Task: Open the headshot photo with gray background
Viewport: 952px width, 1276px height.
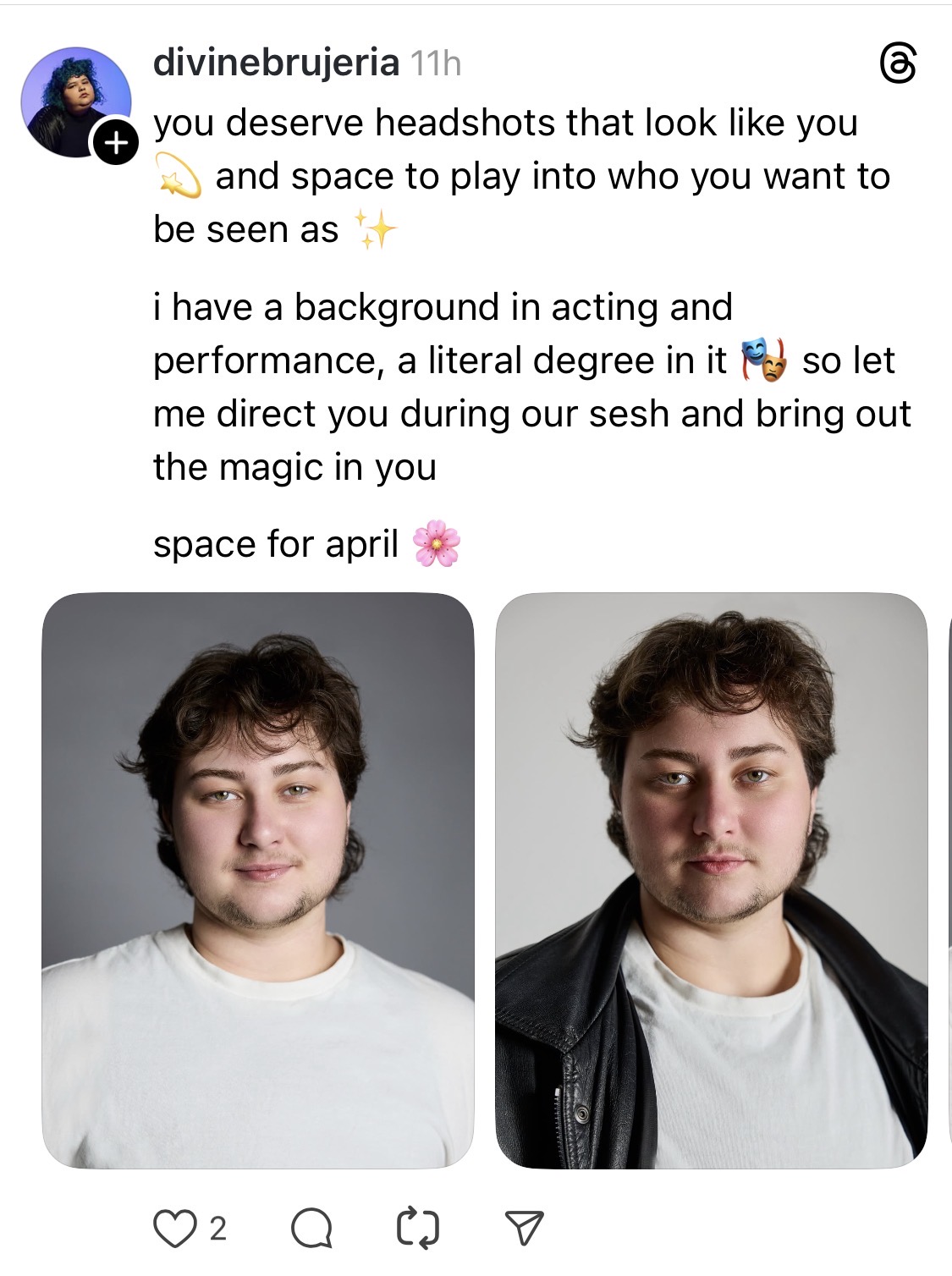Action: pyautogui.click(x=258, y=880)
